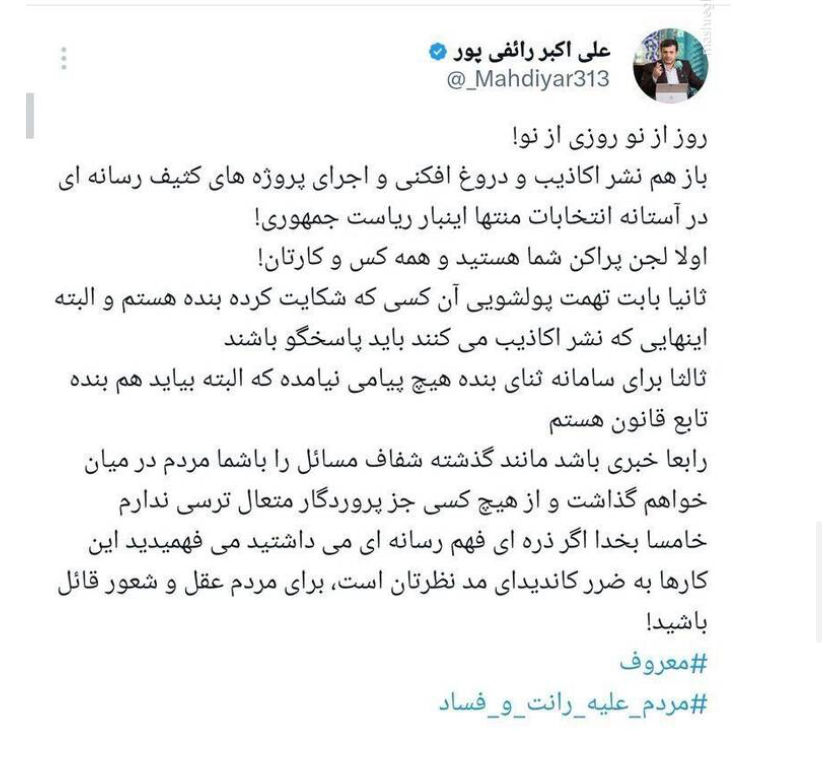828x776 pixels.
Task: Open the author's profile picture
Action: pyautogui.click(x=670, y=65)
